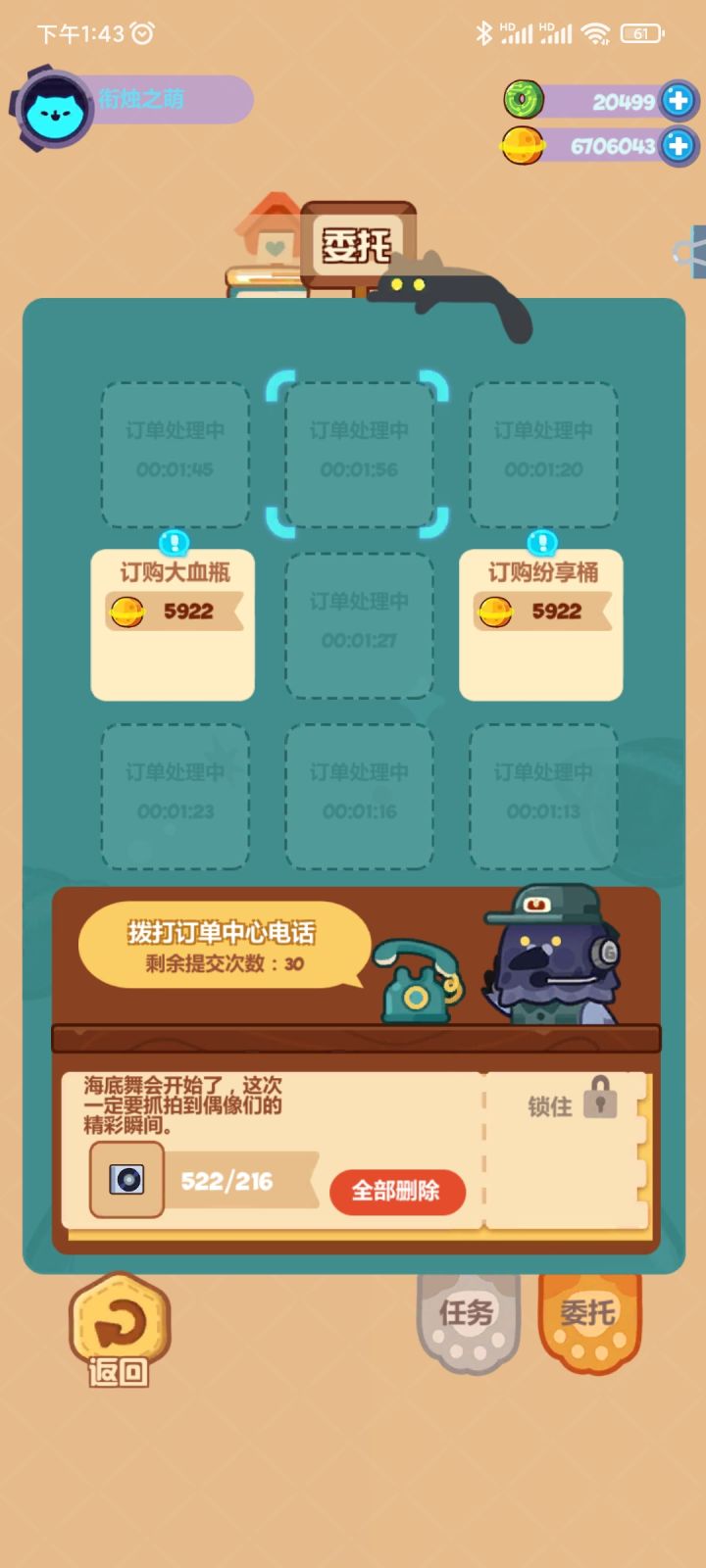Tap the padlock icon on the locked slot

(600, 1100)
